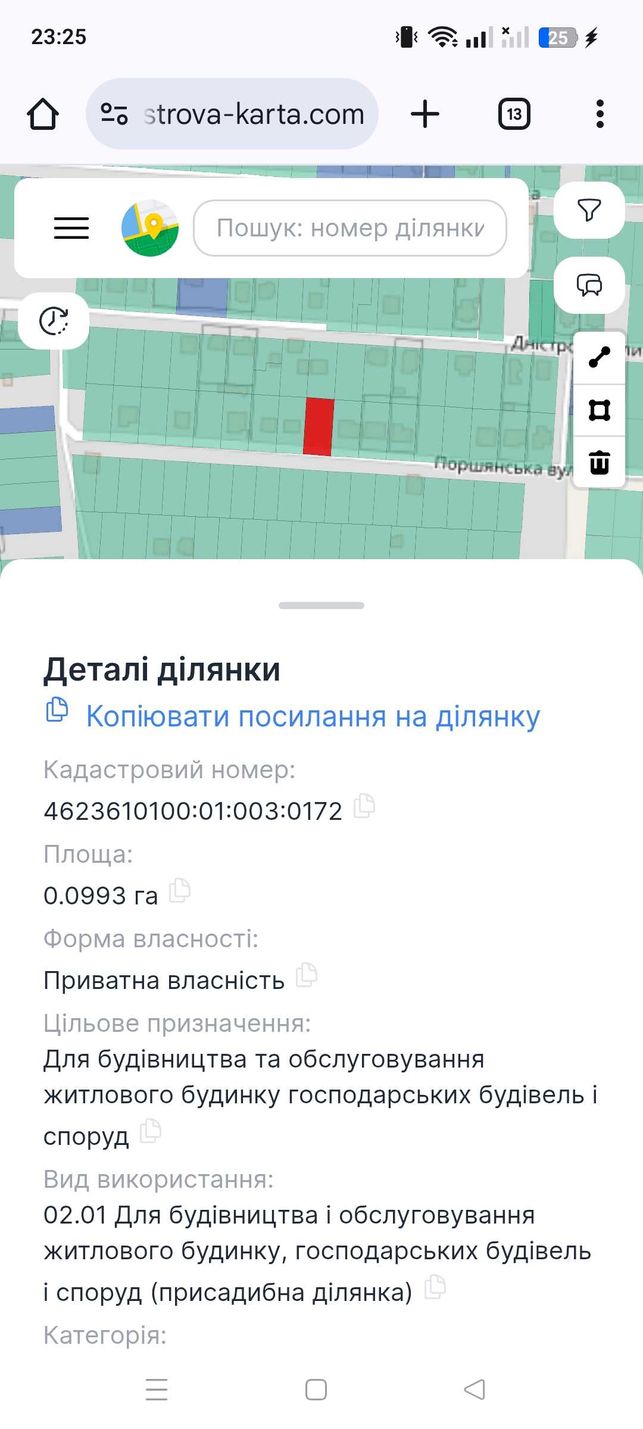Open the tab switcher showing 13 tabs
The image size is (643, 1429).
[x=514, y=114]
